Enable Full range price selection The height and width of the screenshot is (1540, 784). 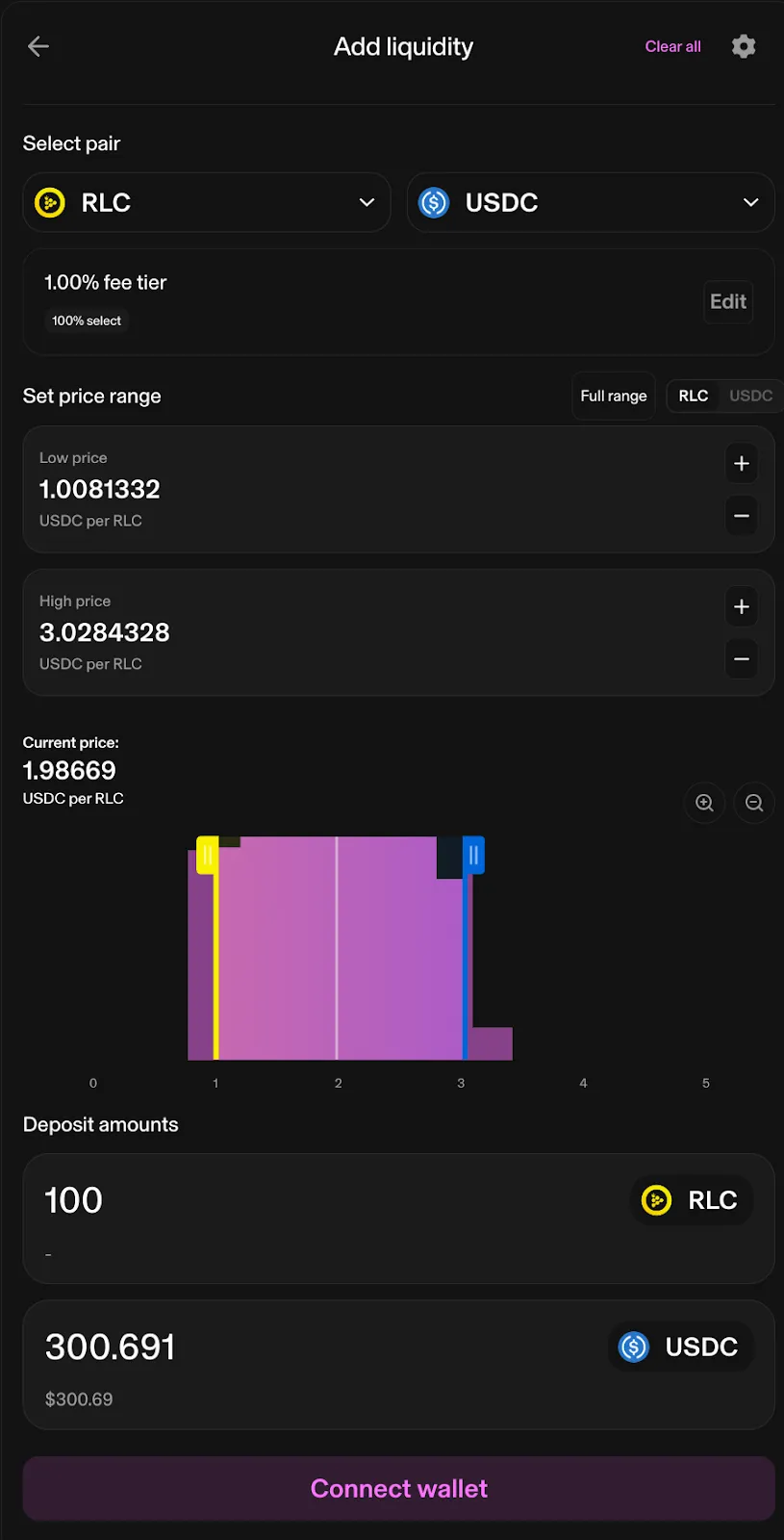tap(613, 396)
